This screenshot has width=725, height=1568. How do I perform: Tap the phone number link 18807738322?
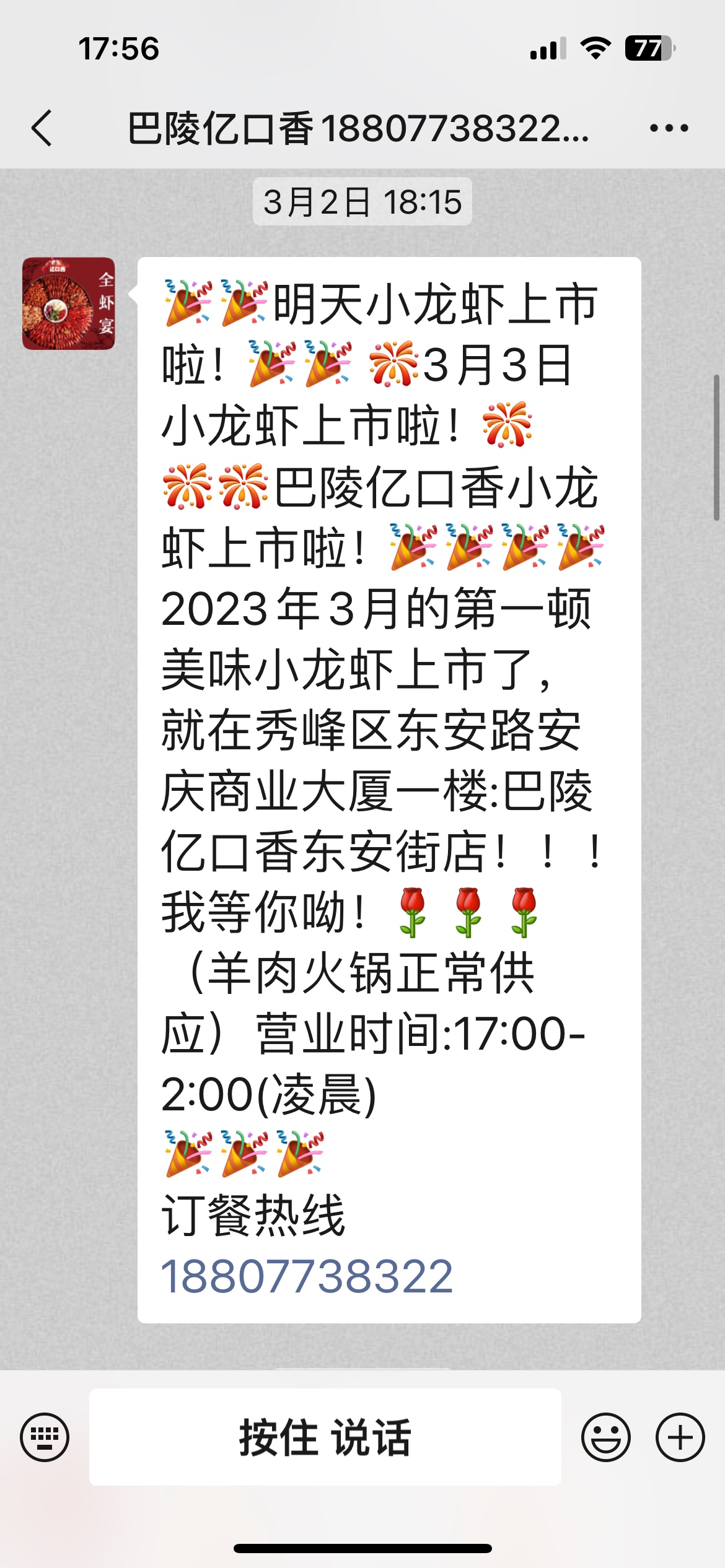point(307,1276)
